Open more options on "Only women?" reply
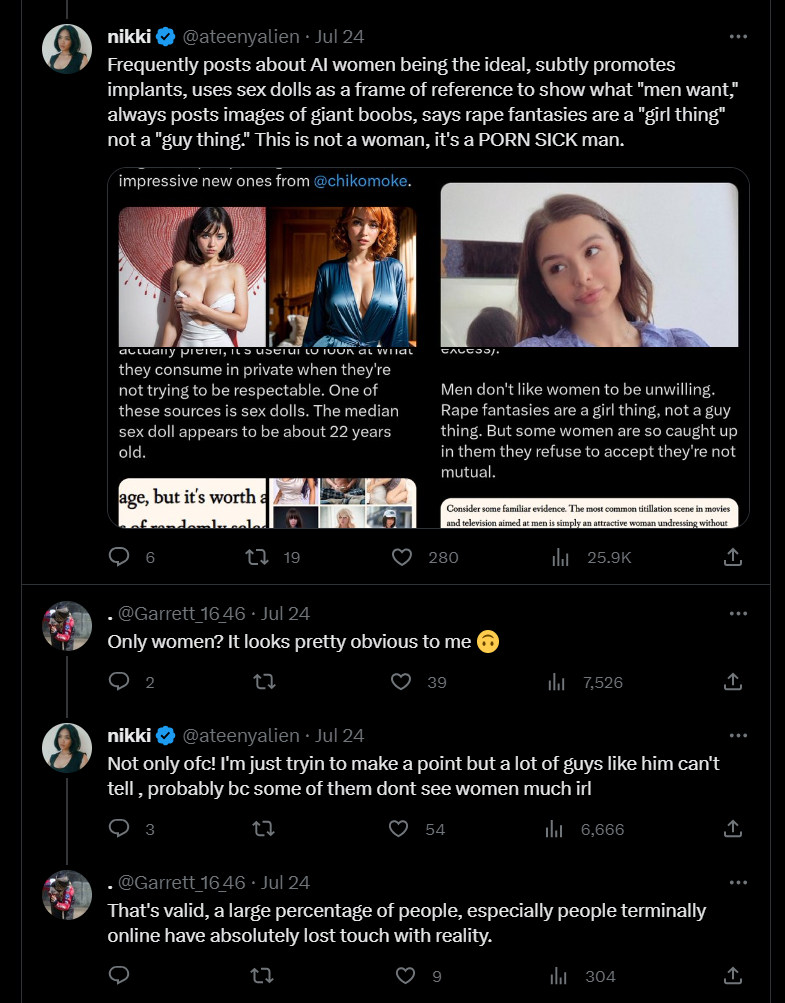The image size is (785, 1003). (x=738, y=614)
